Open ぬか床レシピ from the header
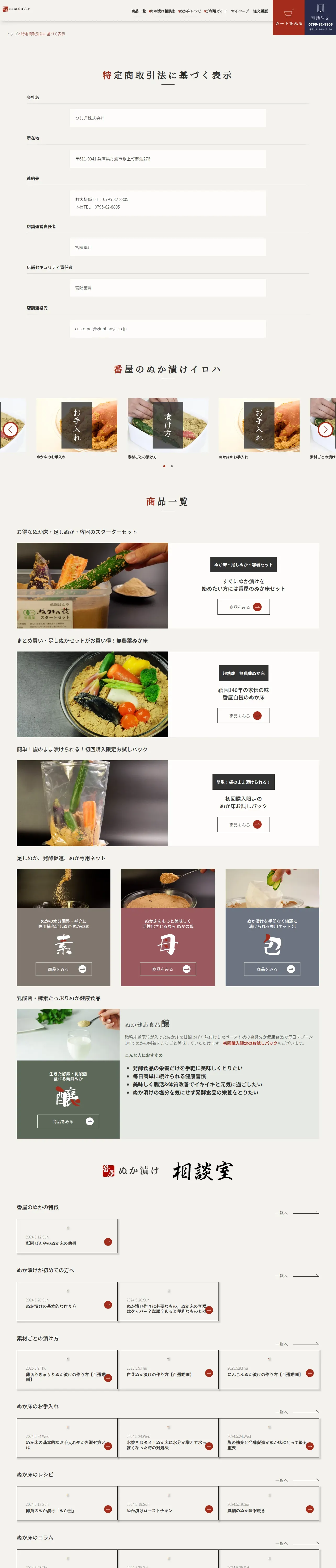 click(x=190, y=11)
